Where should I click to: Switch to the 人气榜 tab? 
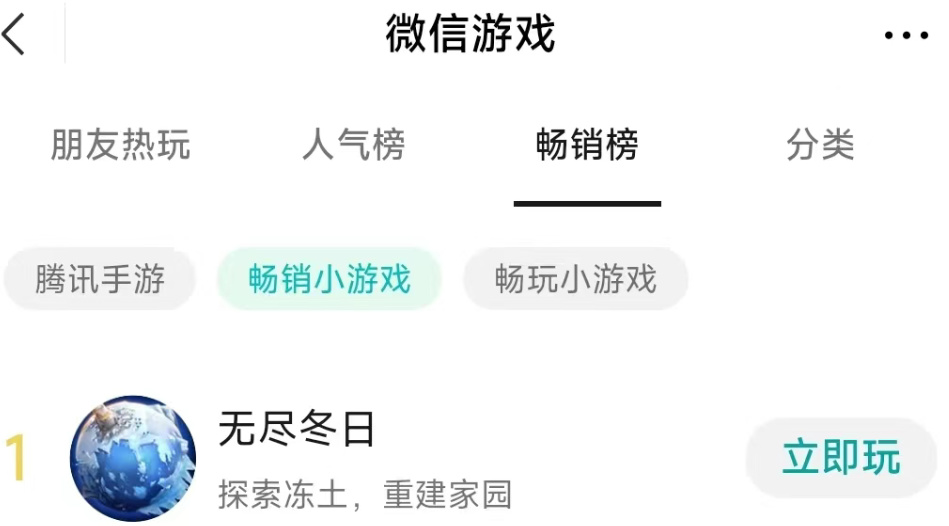pyautogui.click(x=353, y=146)
